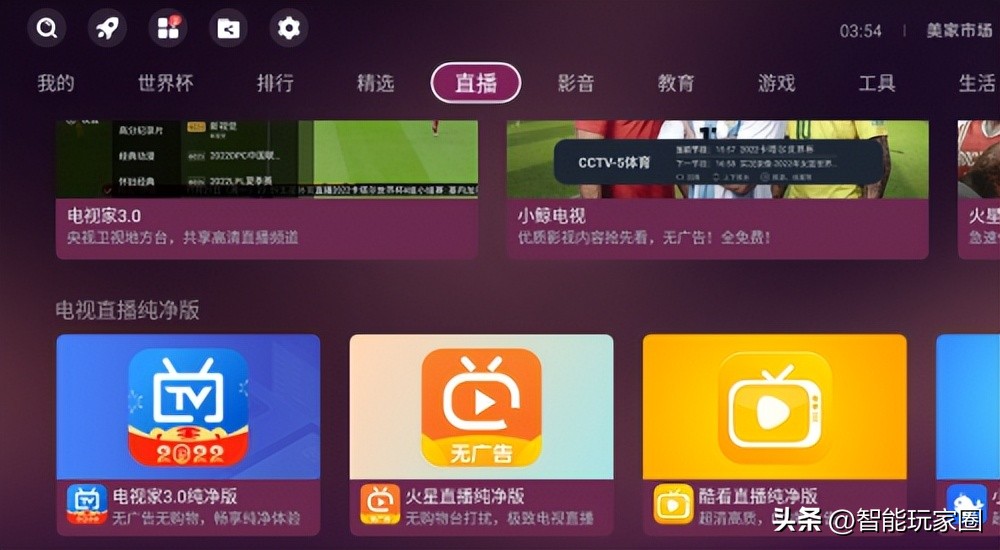Viewport: 1000px width, 550px height.
Task: Switch to the 世界杯 tab
Action: tap(166, 83)
